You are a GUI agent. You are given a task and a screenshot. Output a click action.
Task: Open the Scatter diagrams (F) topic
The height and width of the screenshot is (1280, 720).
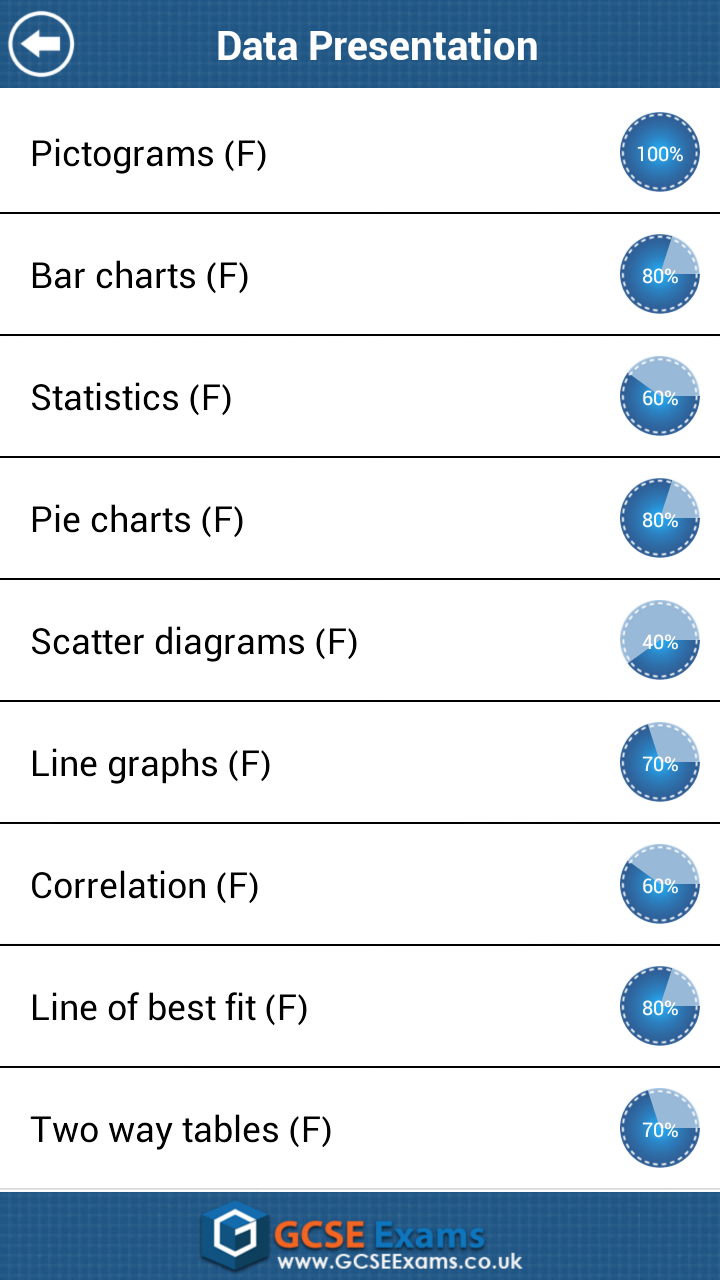(x=300, y=641)
